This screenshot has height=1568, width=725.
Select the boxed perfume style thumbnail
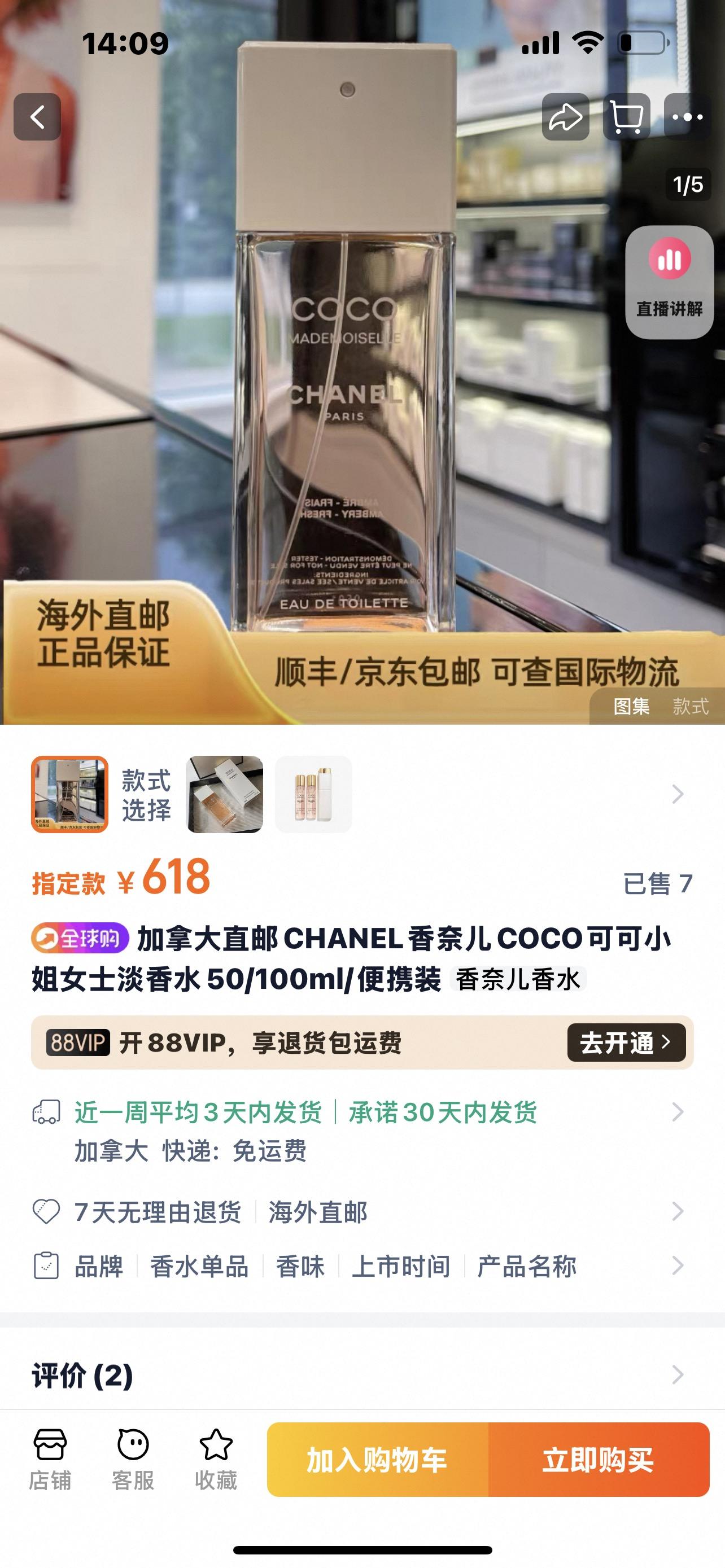[224, 794]
